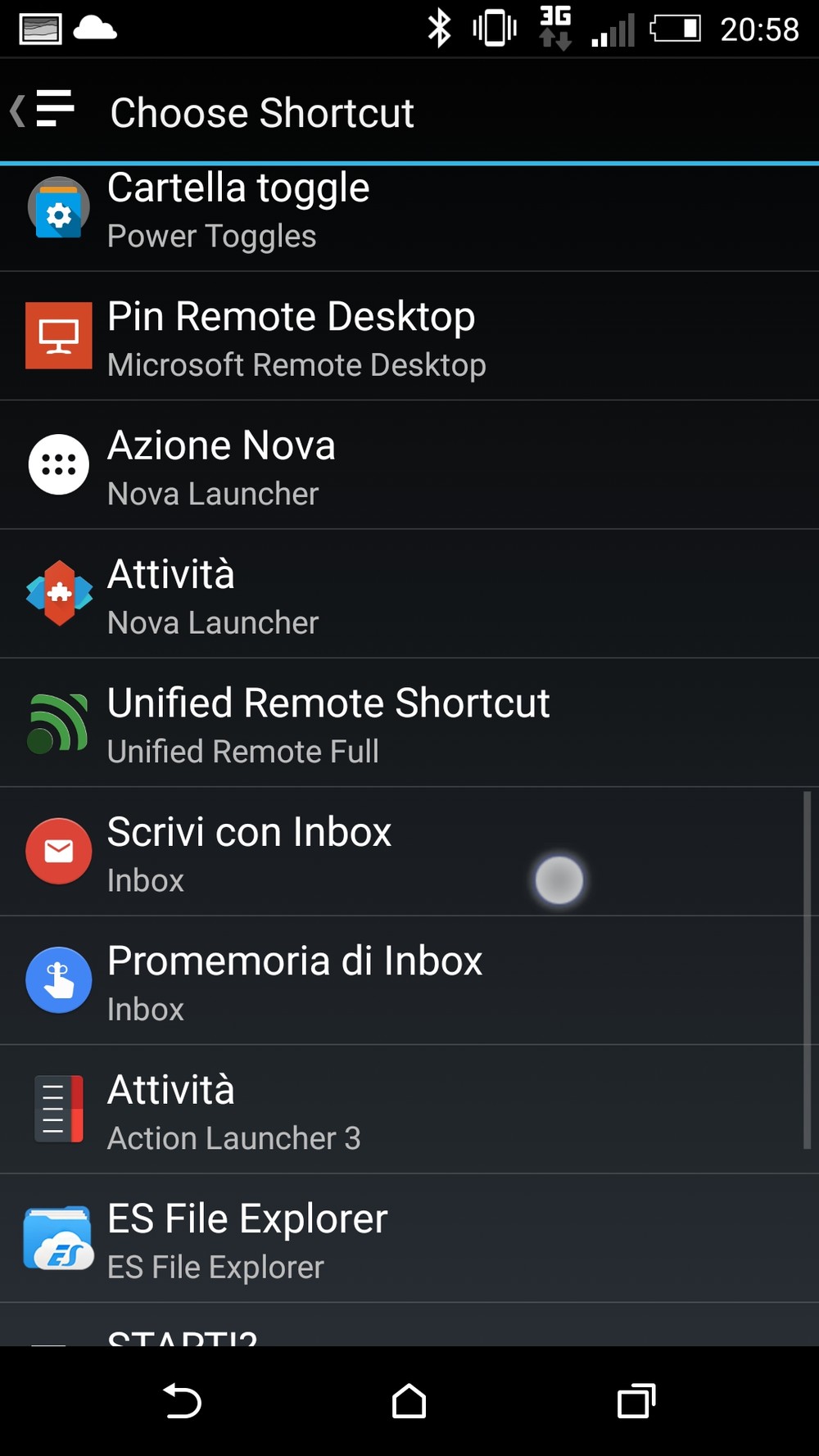Select Promemoria di Inbox
The height and width of the screenshot is (1456, 819).
pos(409,980)
